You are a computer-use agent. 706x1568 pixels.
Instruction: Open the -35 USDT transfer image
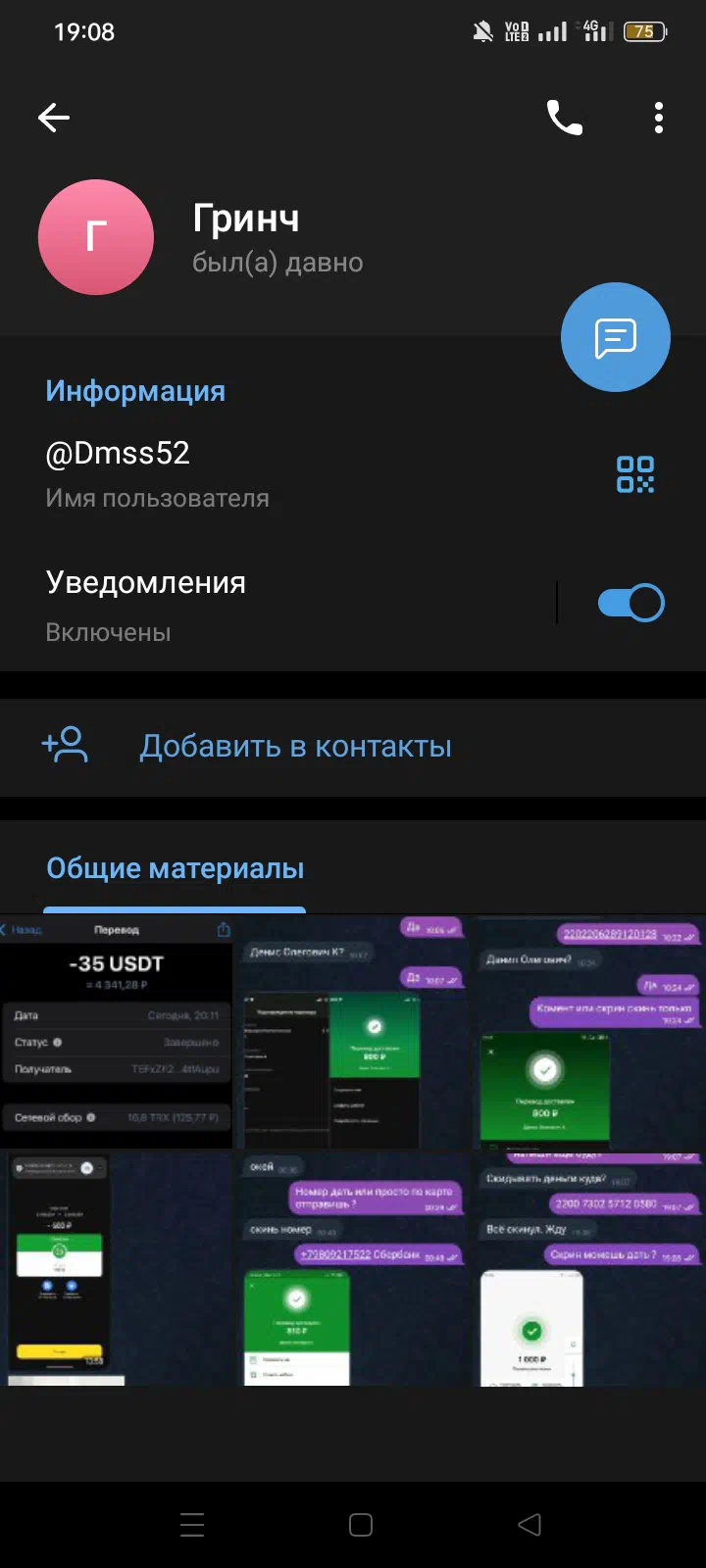(x=117, y=1032)
